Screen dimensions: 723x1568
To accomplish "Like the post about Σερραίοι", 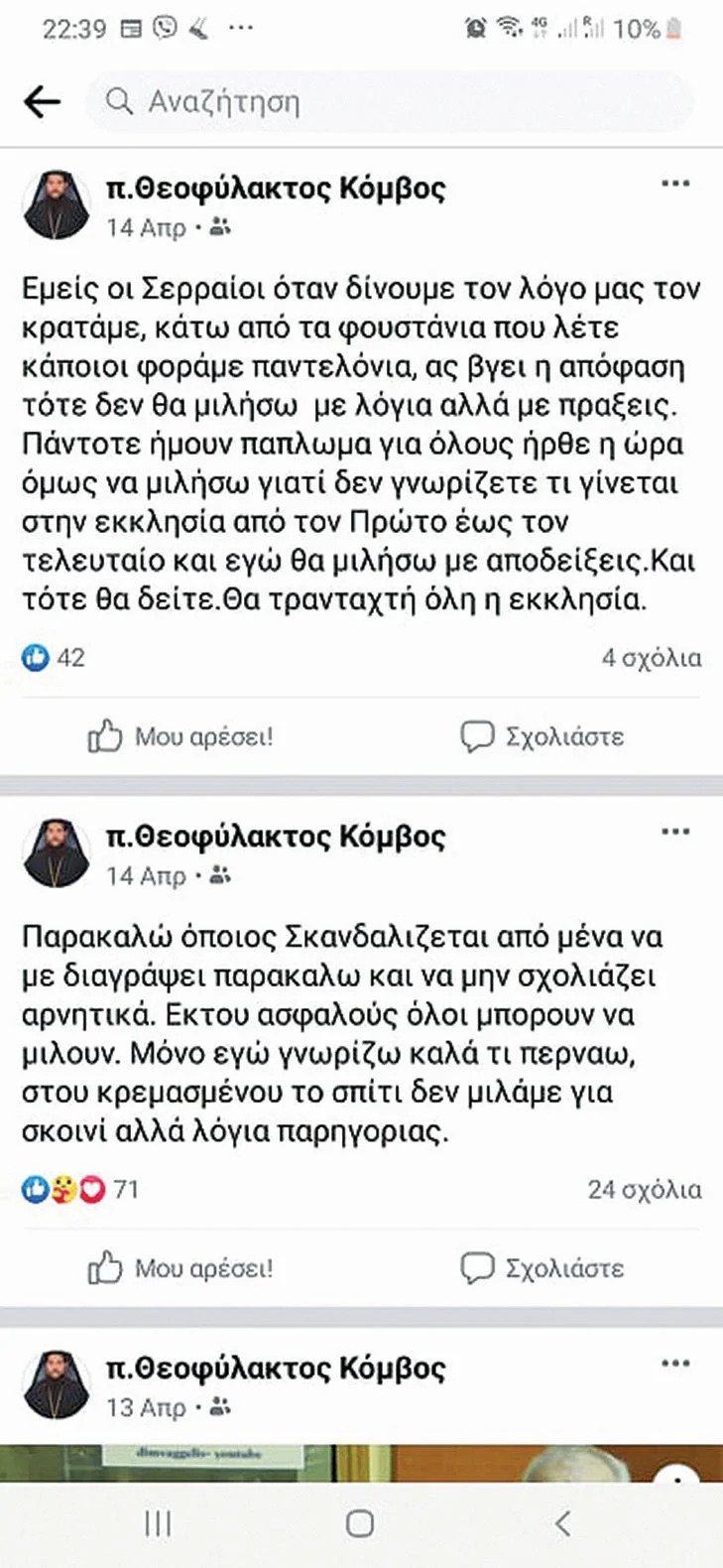I will pos(181,736).
